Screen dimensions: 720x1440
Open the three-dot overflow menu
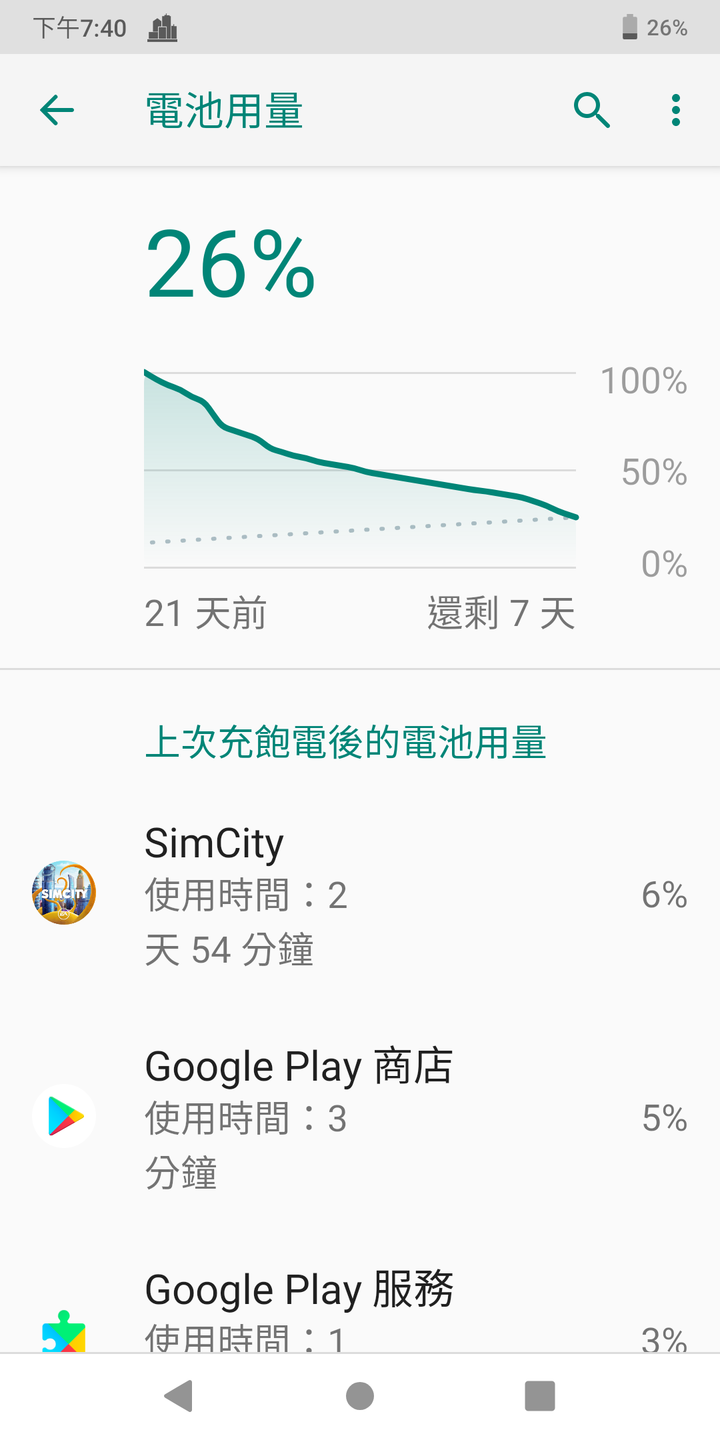676,110
